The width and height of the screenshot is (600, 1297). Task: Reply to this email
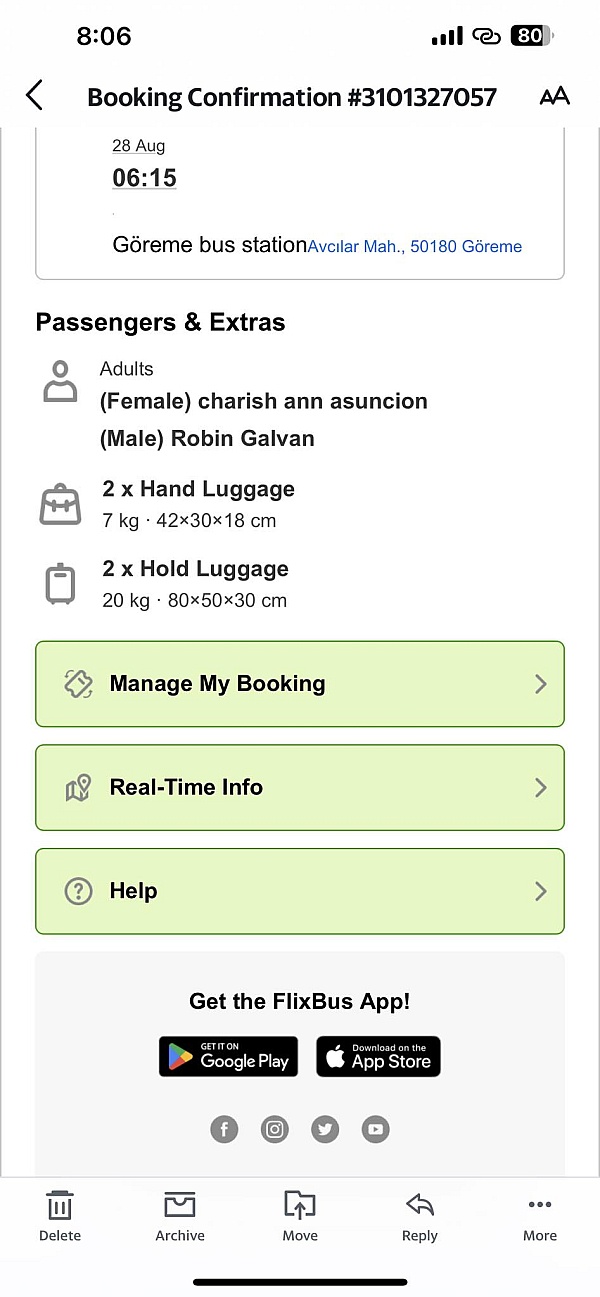pyautogui.click(x=420, y=1216)
